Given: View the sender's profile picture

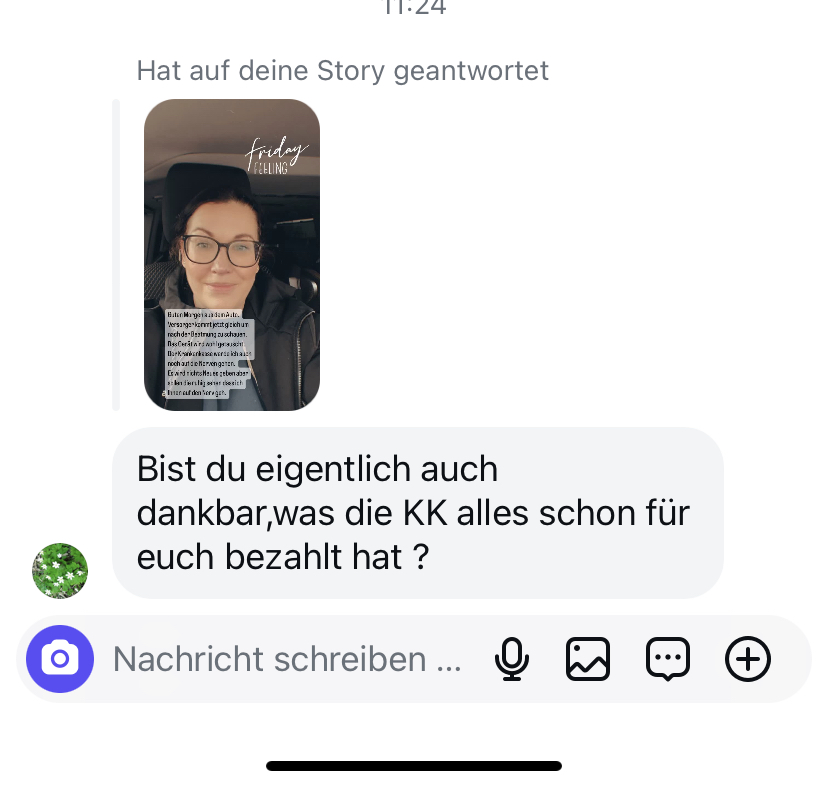Looking at the screenshot, I should [60, 571].
